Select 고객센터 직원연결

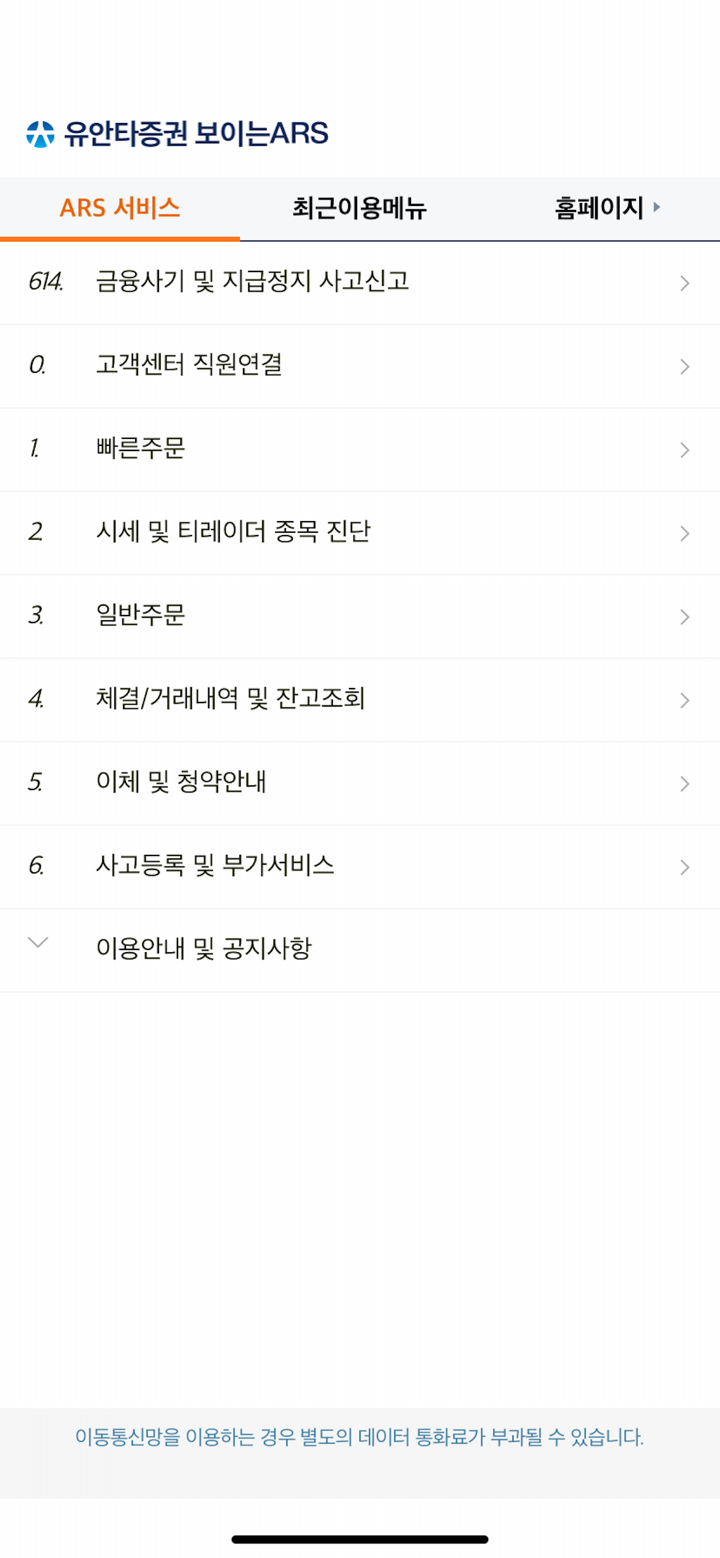point(360,366)
